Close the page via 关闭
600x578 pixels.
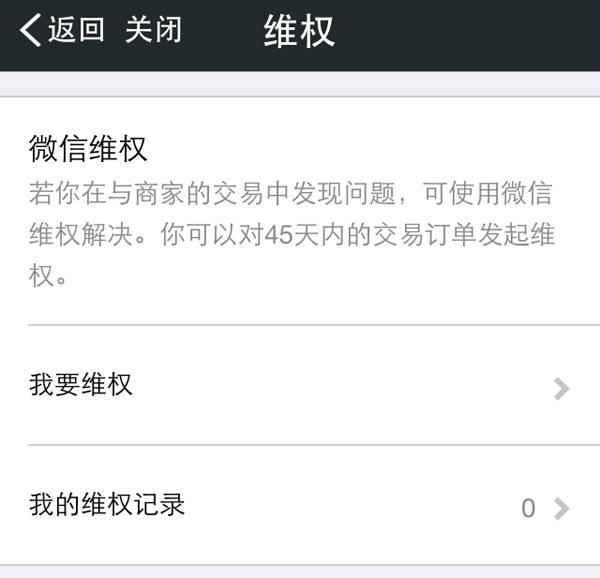pyautogui.click(x=153, y=30)
